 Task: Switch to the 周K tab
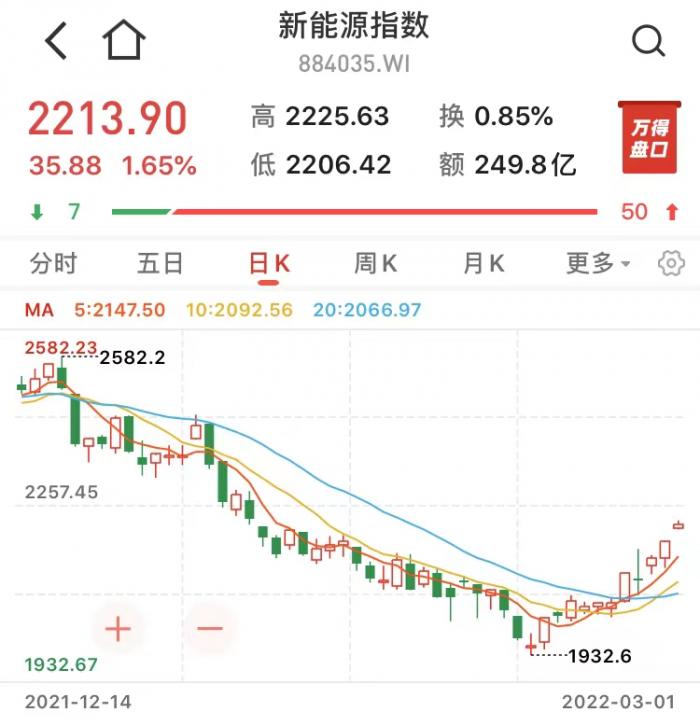click(x=376, y=263)
